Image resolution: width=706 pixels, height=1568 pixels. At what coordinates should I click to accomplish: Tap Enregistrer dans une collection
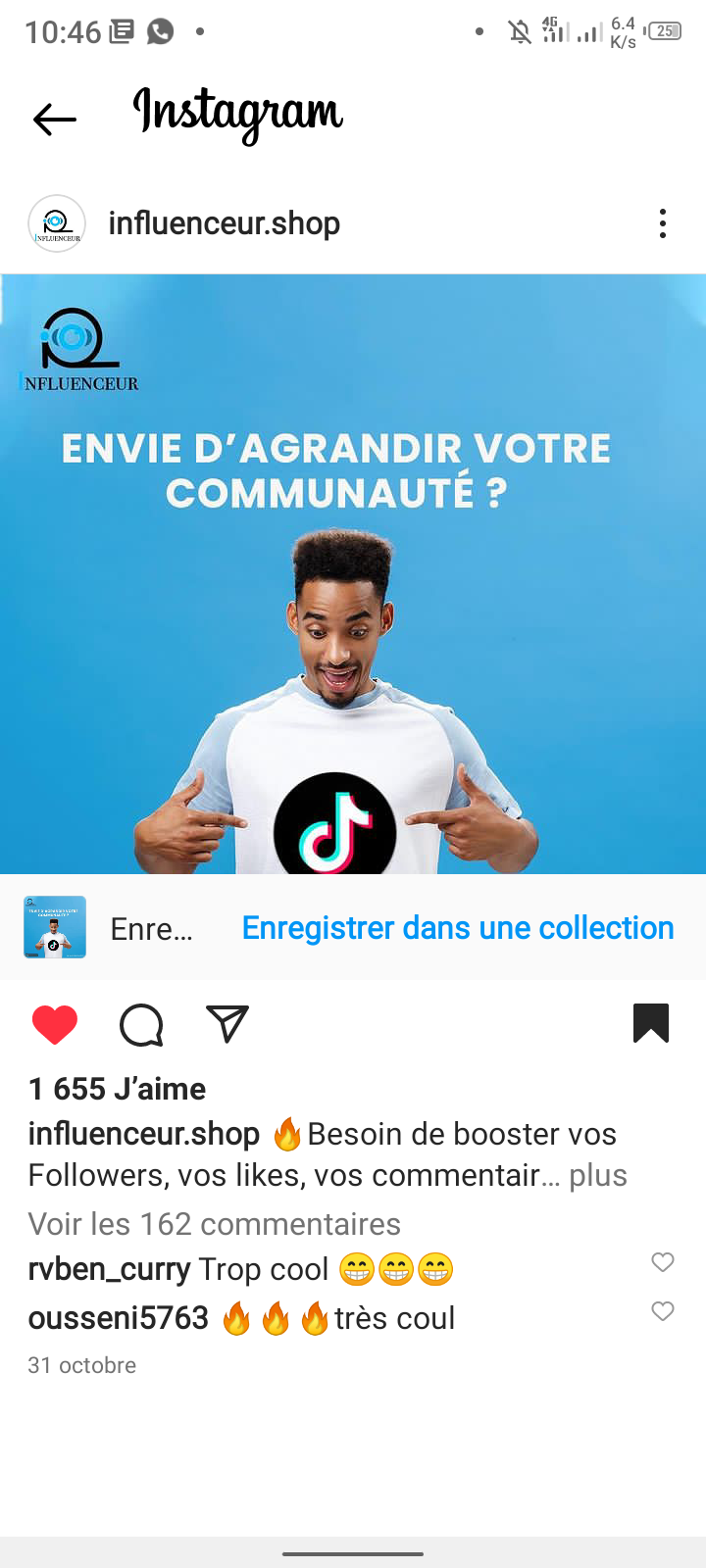pos(458,928)
